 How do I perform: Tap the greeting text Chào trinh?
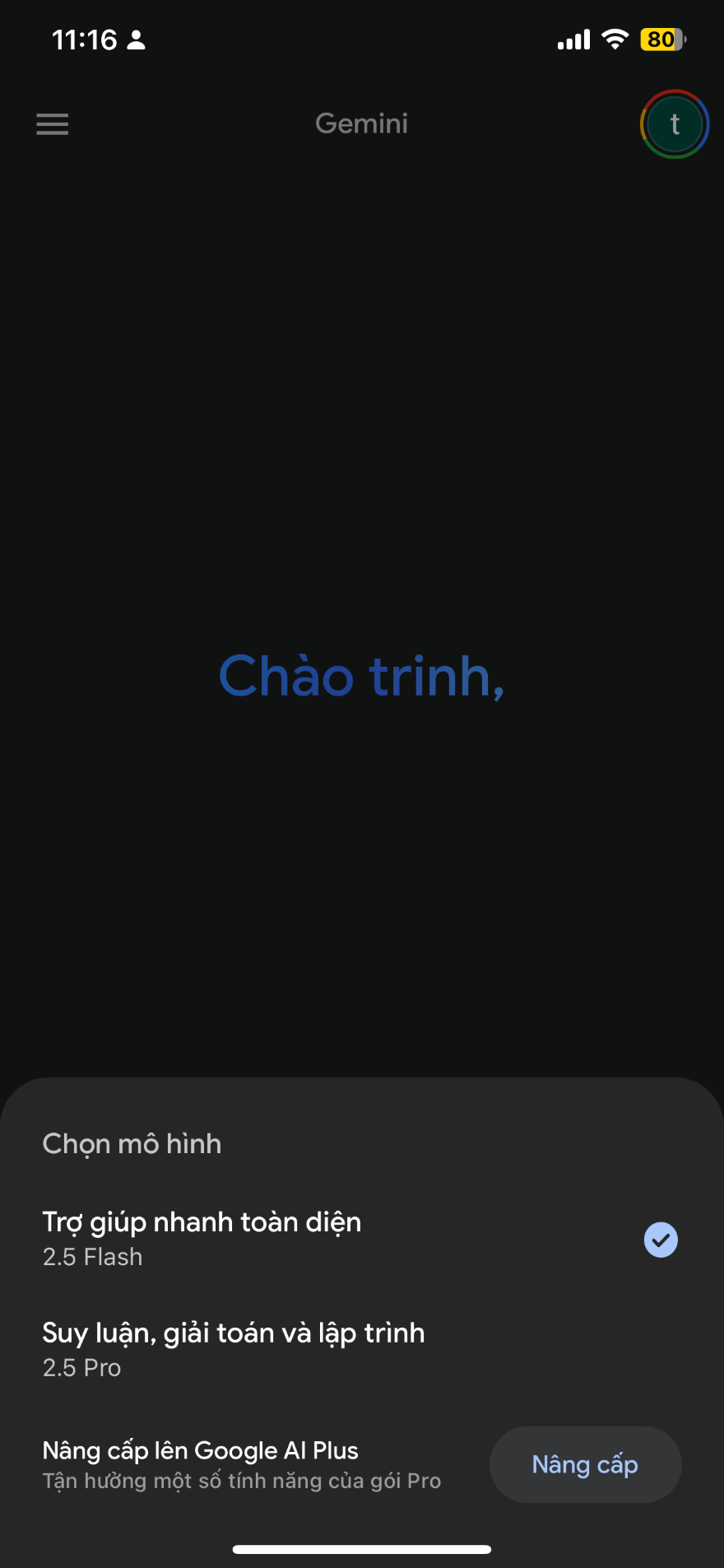361,677
